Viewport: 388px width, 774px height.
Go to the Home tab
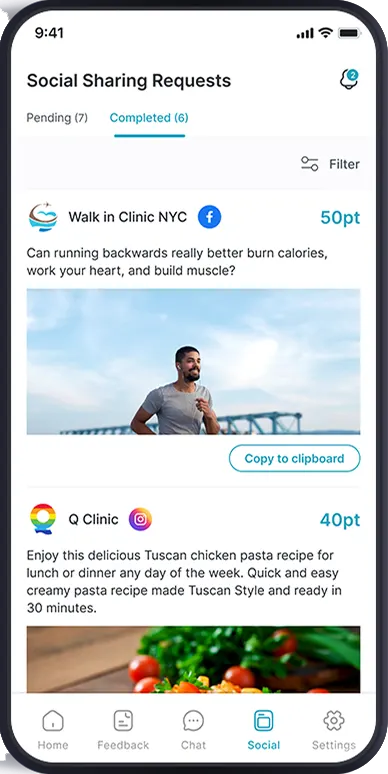[53, 730]
